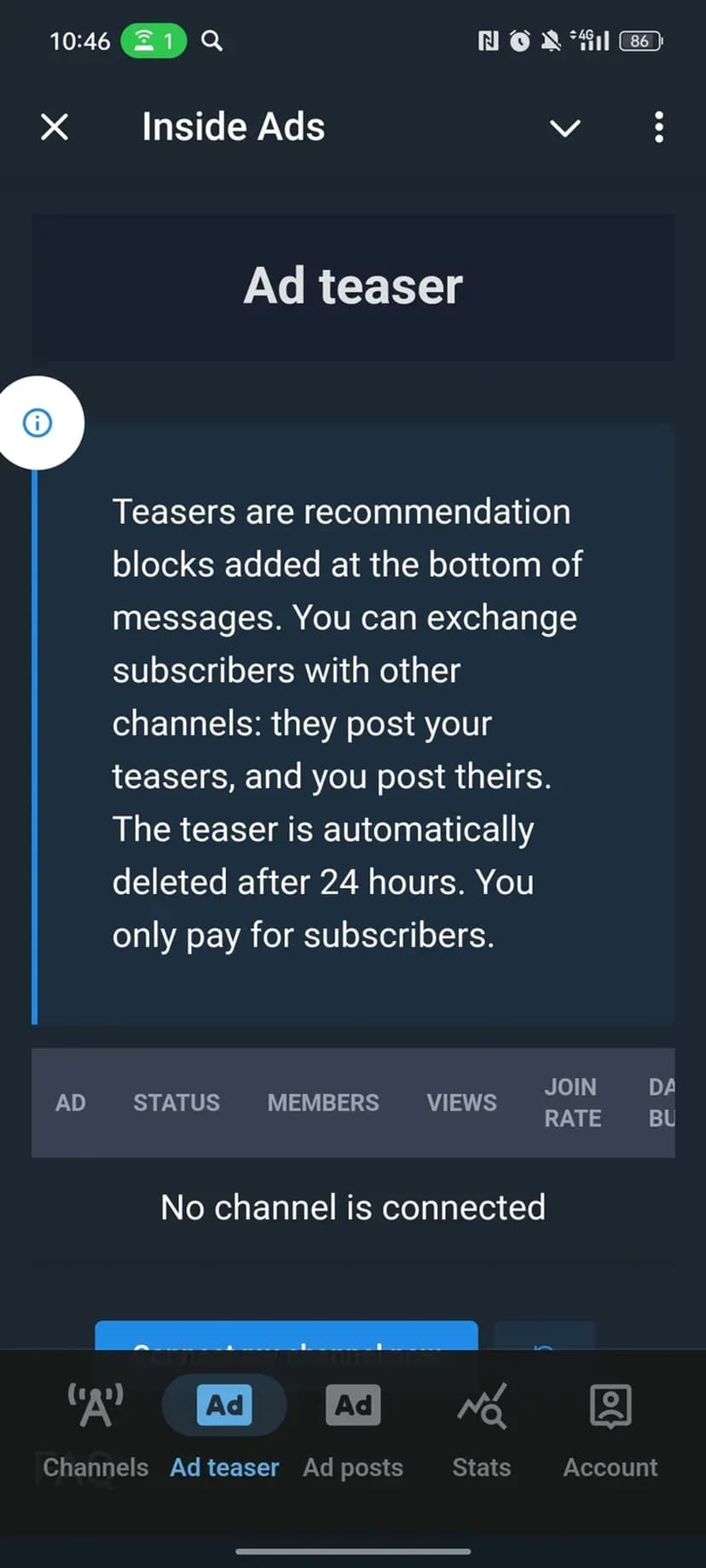Screen dimensions: 706x1568
Task: Select the Ad teaser tab
Action: point(224,1432)
